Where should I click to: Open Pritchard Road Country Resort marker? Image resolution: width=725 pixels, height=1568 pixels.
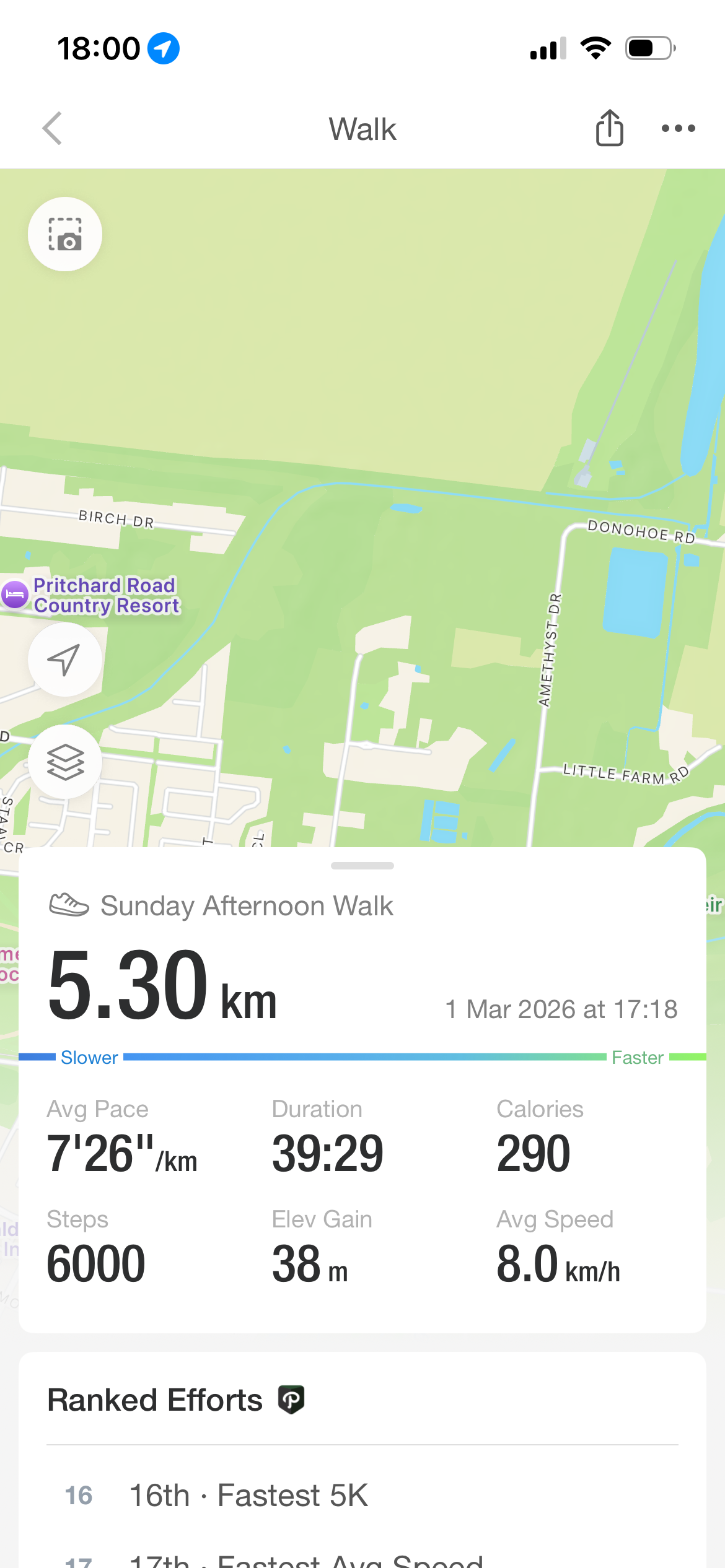[x=15, y=595]
